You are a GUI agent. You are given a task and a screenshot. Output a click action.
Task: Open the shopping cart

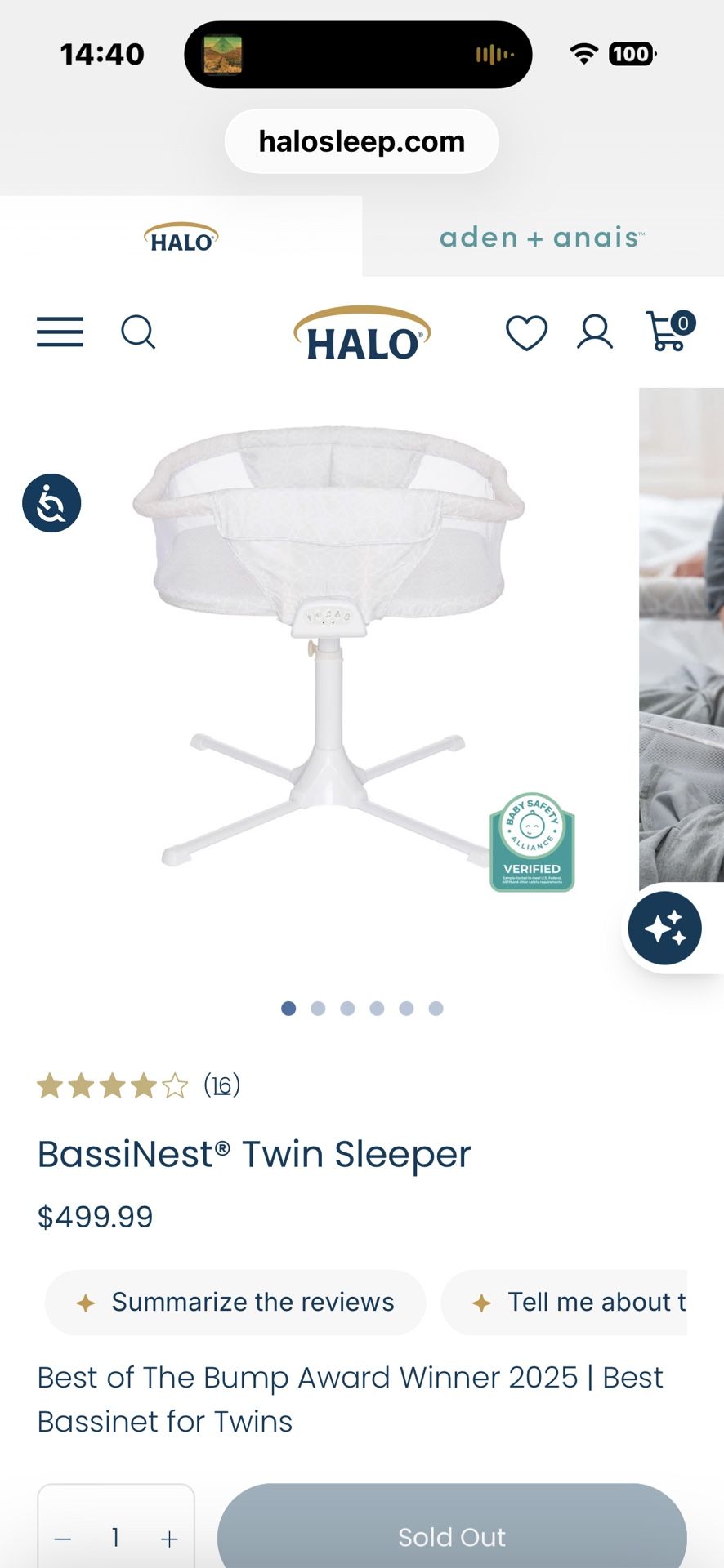click(x=669, y=332)
